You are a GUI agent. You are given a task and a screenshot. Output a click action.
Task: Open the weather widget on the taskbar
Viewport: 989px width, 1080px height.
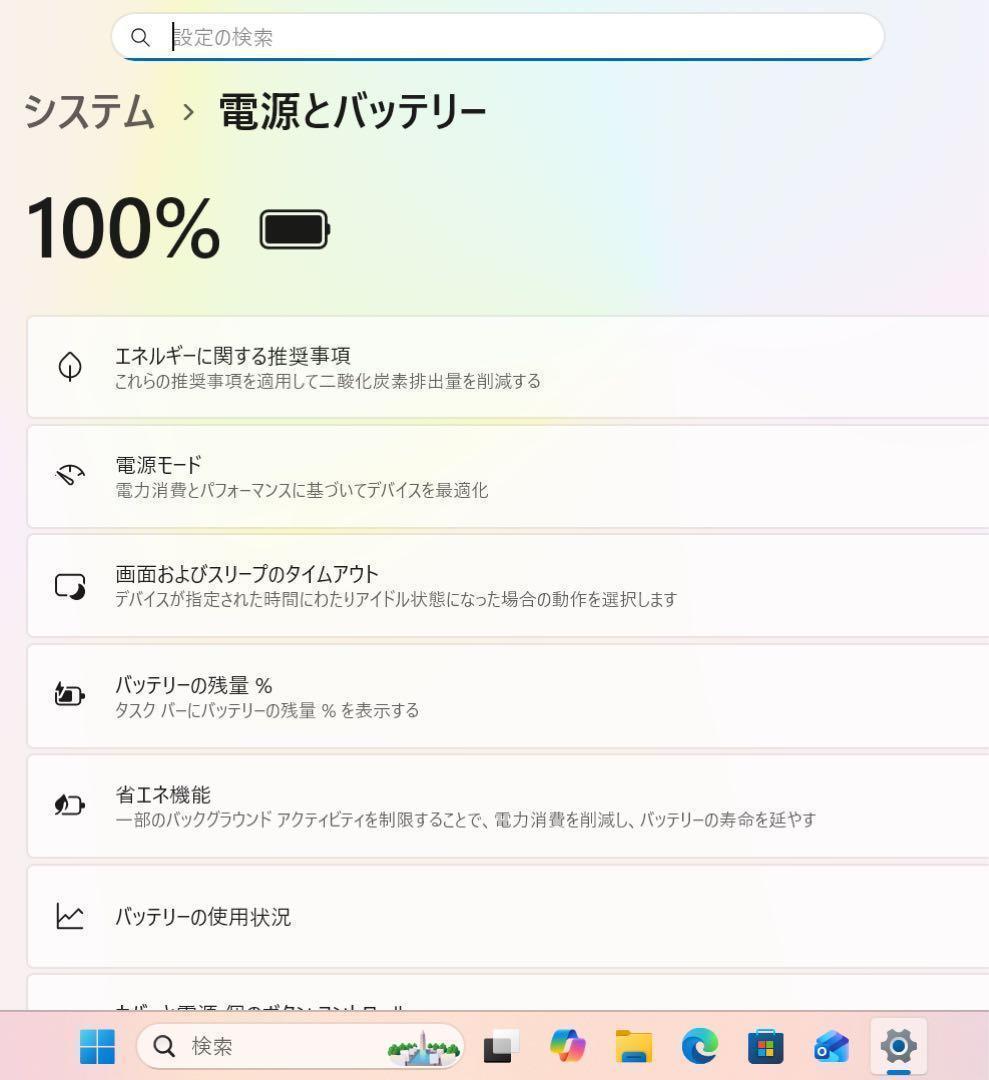[421, 1046]
